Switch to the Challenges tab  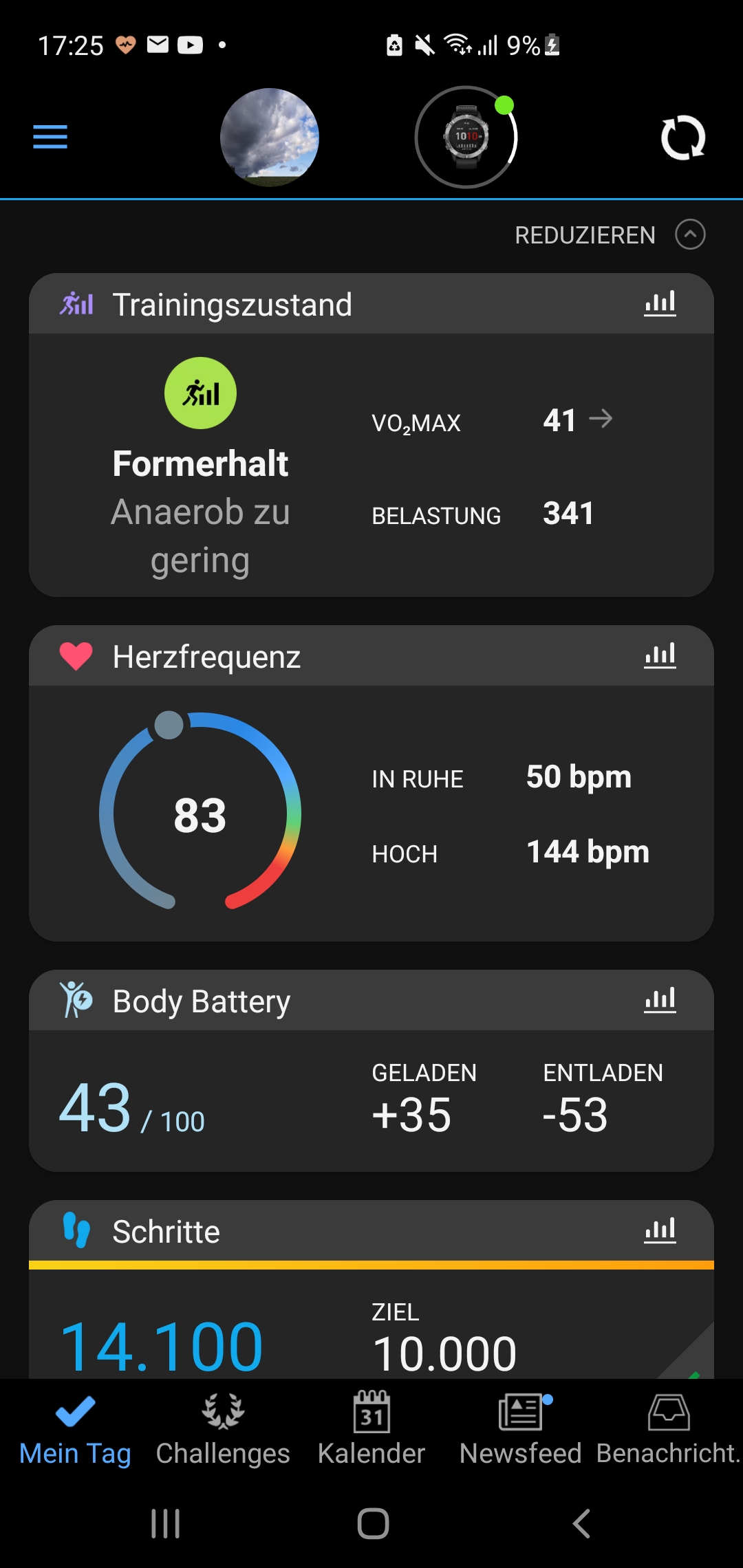pyautogui.click(x=223, y=1428)
